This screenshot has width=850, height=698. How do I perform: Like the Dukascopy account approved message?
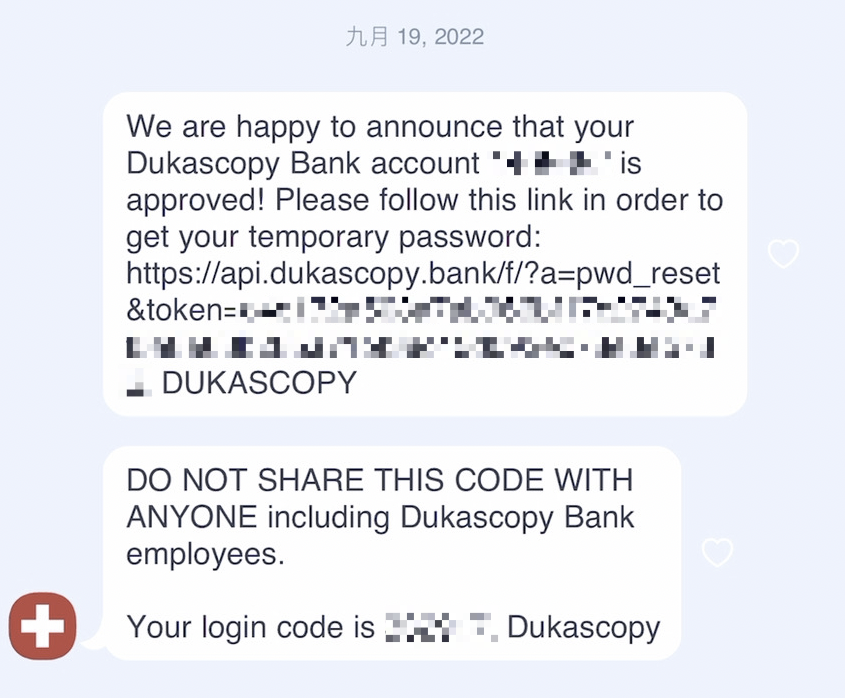(x=783, y=254)
